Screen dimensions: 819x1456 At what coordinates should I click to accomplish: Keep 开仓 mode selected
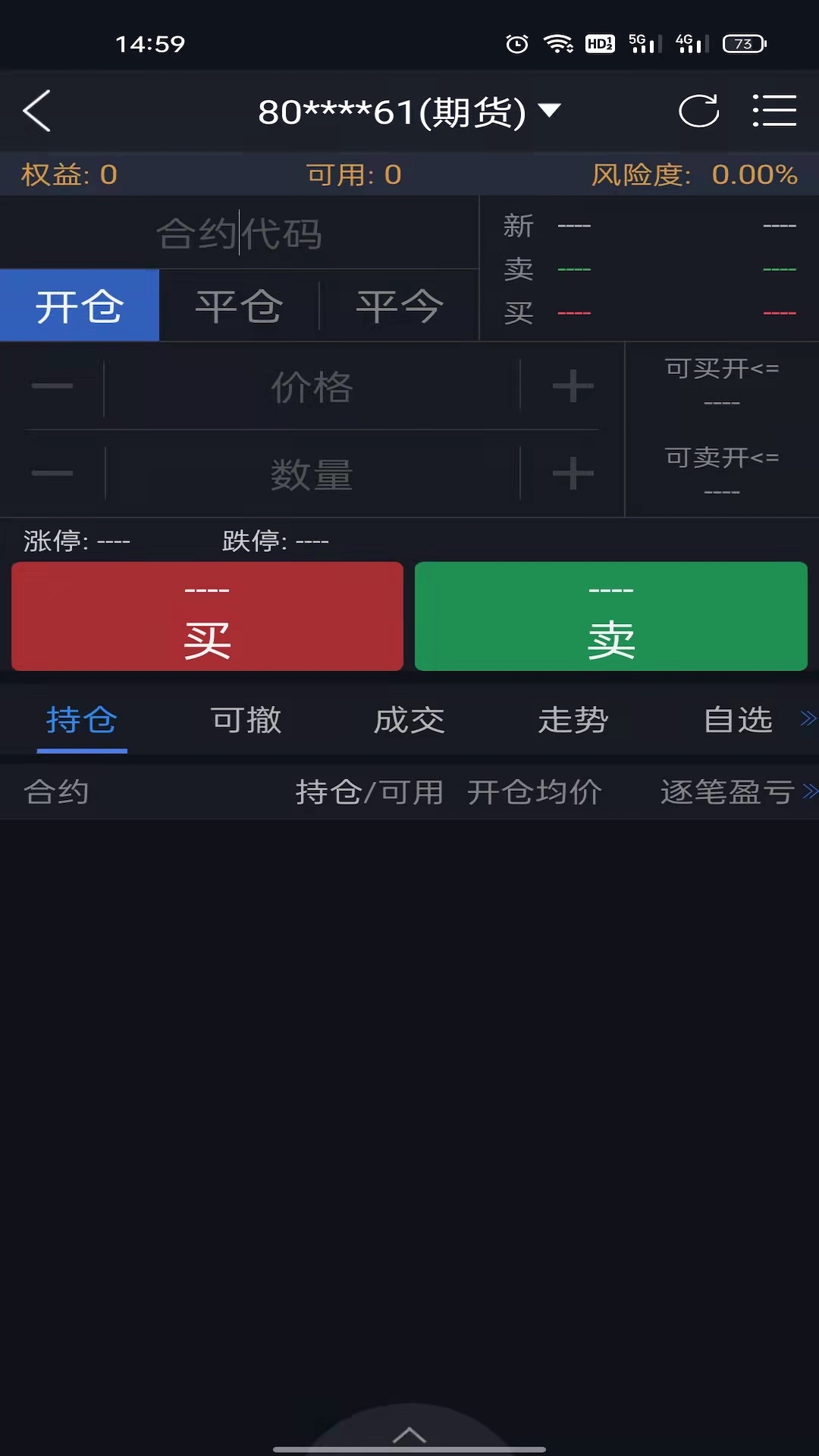pyautogui.click(x=80, y=305)
